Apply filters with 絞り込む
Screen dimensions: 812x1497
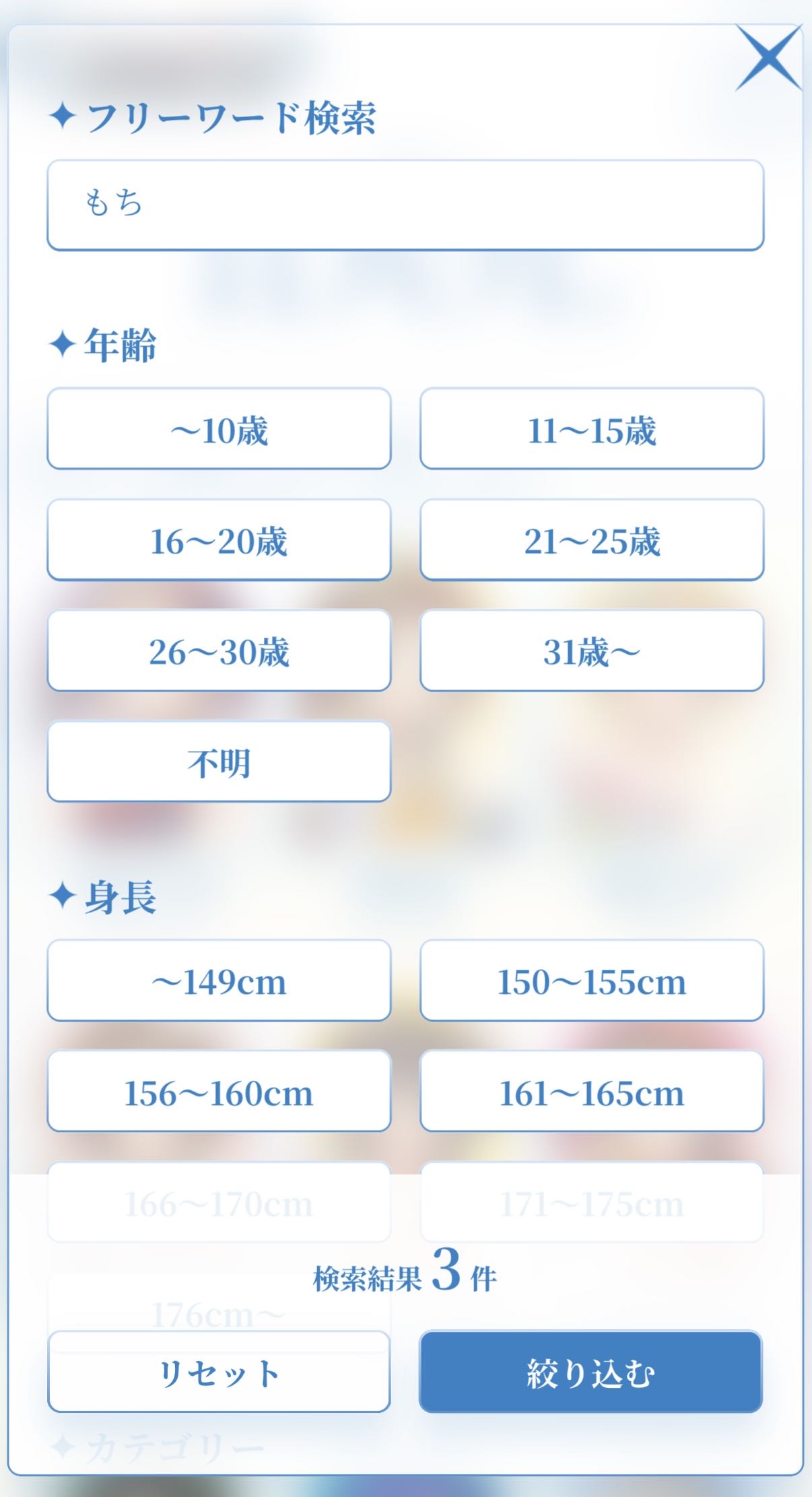(x=590, y=1372)
